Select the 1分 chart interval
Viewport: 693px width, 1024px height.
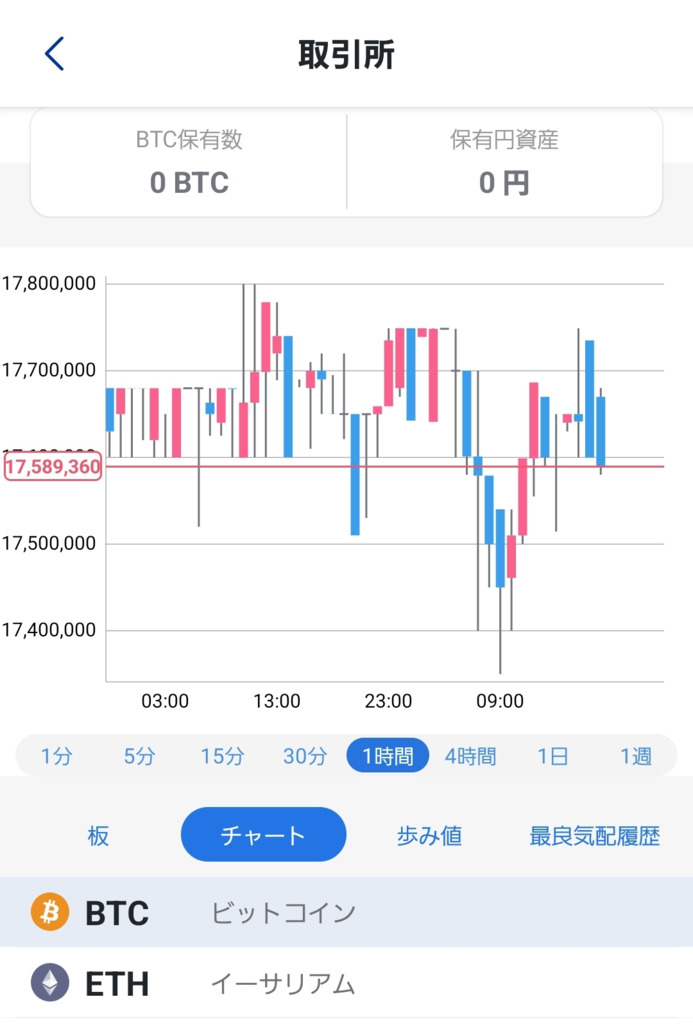(57, 756)
